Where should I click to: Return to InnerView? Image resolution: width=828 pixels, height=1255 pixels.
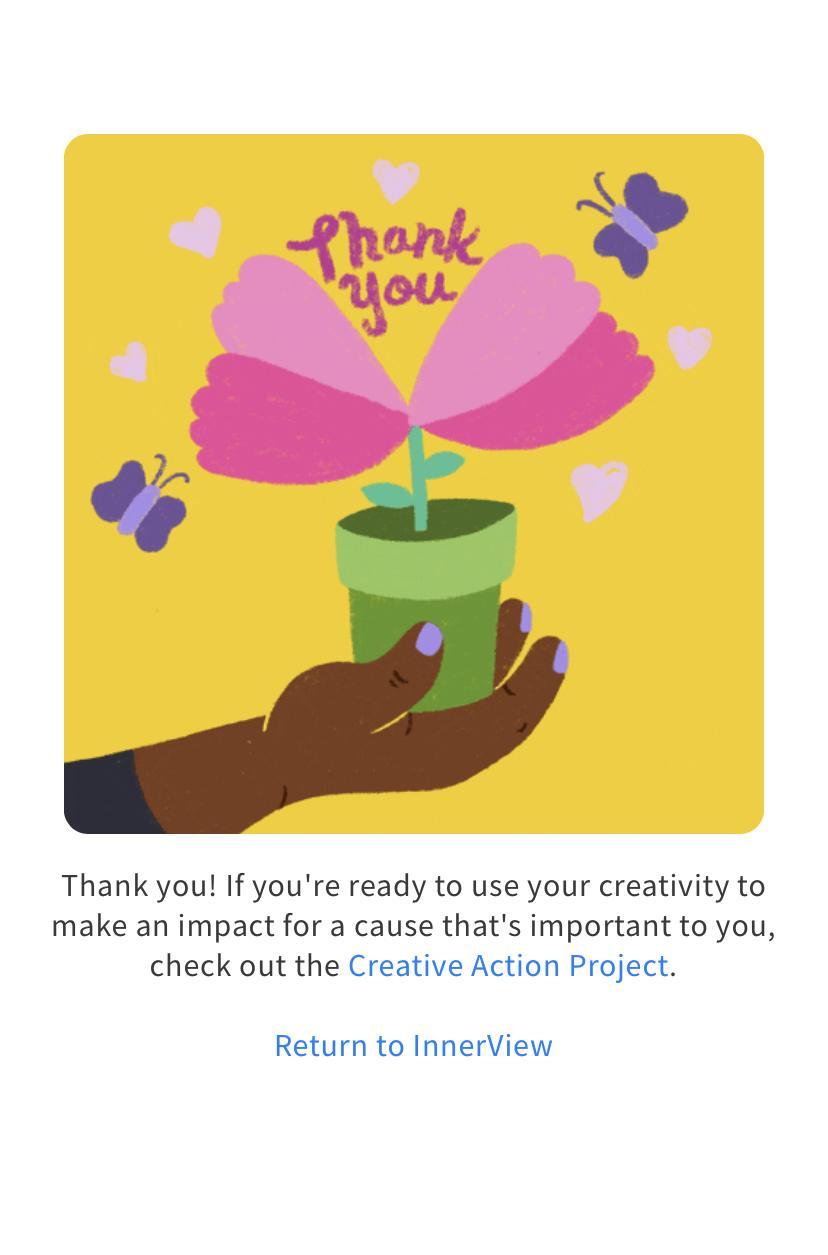413,1046
